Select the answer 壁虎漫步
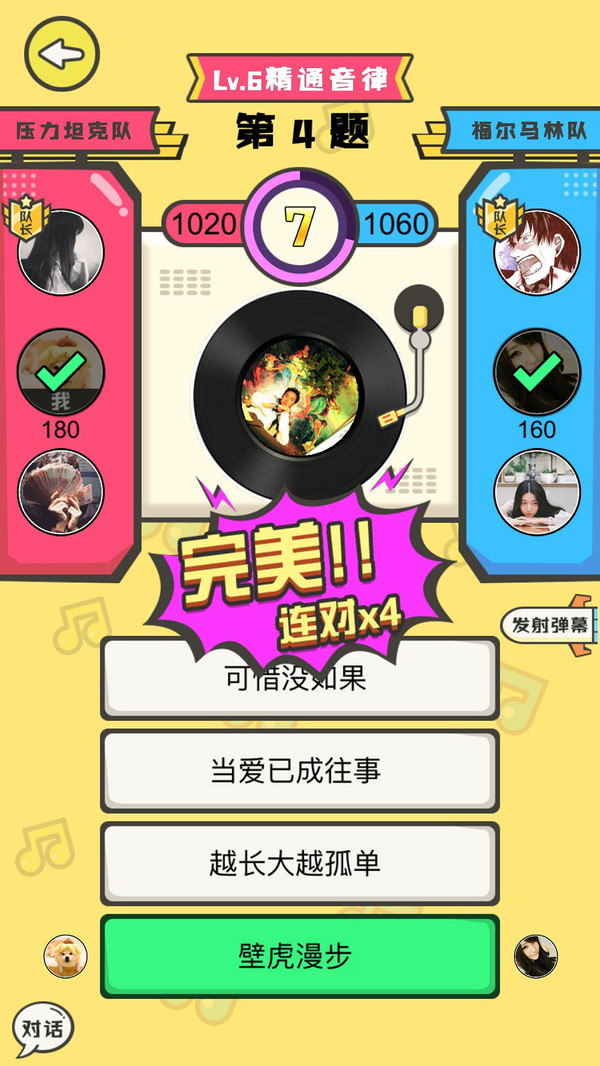 (298, 956)
